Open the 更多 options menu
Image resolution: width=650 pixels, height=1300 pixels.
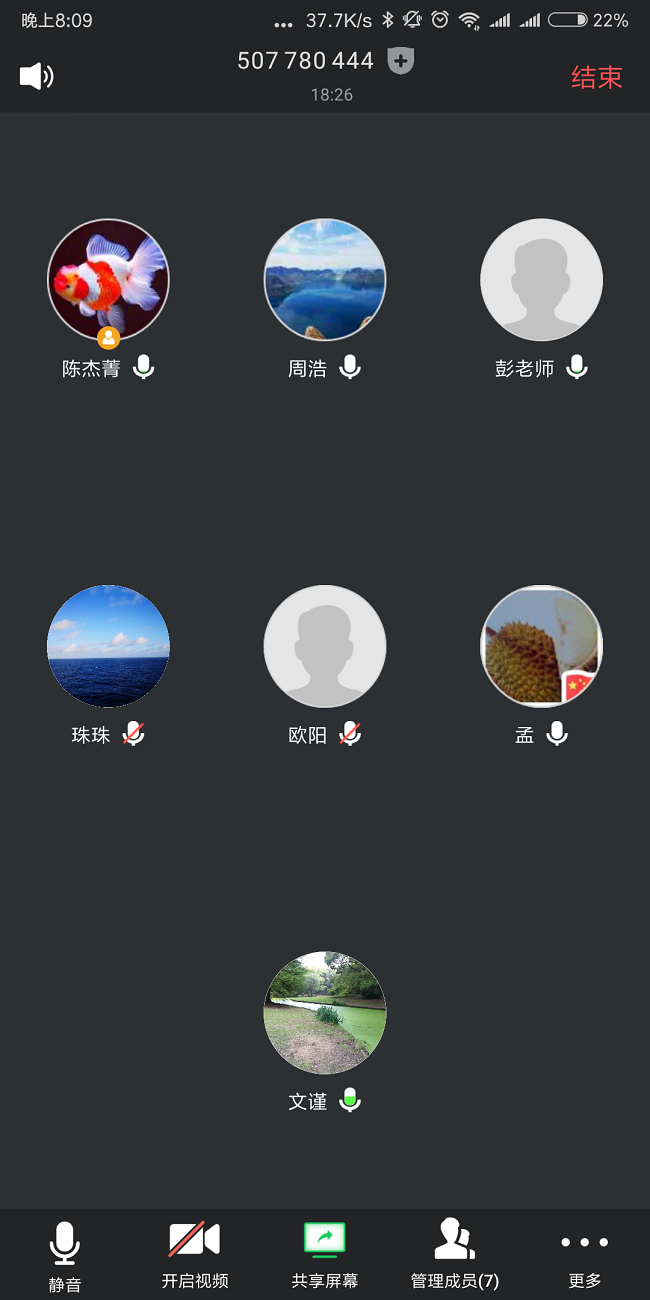[585, 1255]
